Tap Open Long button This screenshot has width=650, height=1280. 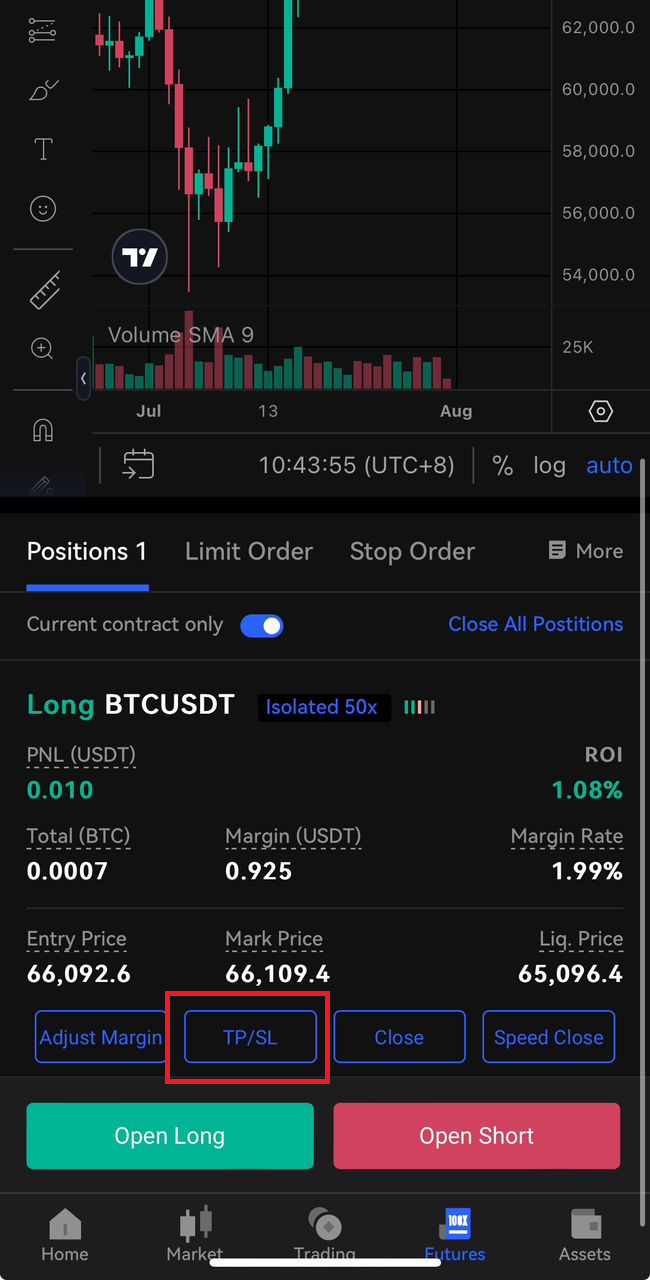pyautogui.click(x=170, y=1136)
